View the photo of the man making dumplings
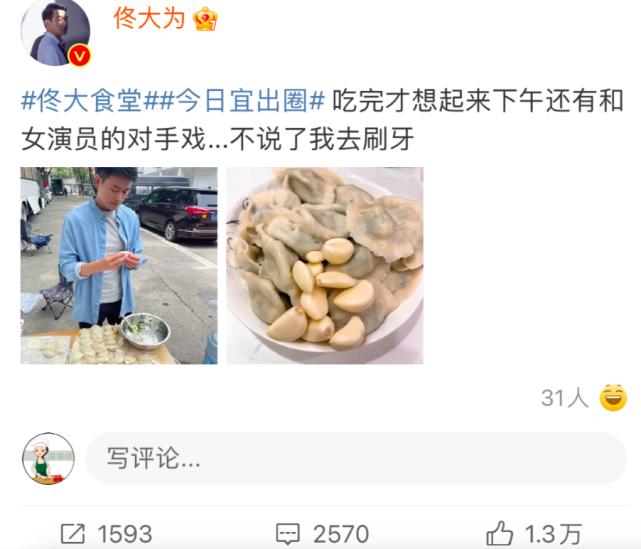This screenshot has width=641, height=549. click(119, 265)
